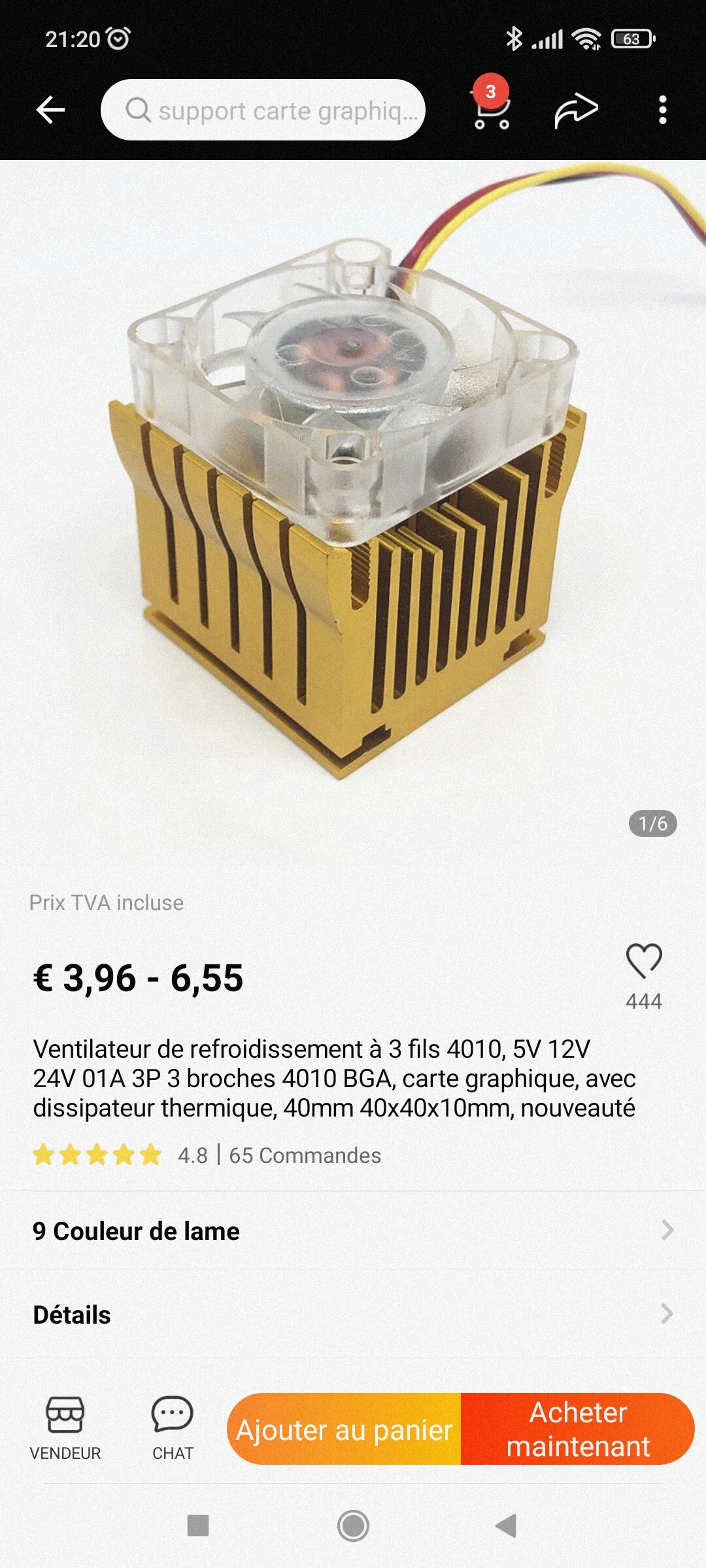This screenshot has height=1568, width=706.
Task: Go back using the arrow icon
Action: click(x=50, y=110)
